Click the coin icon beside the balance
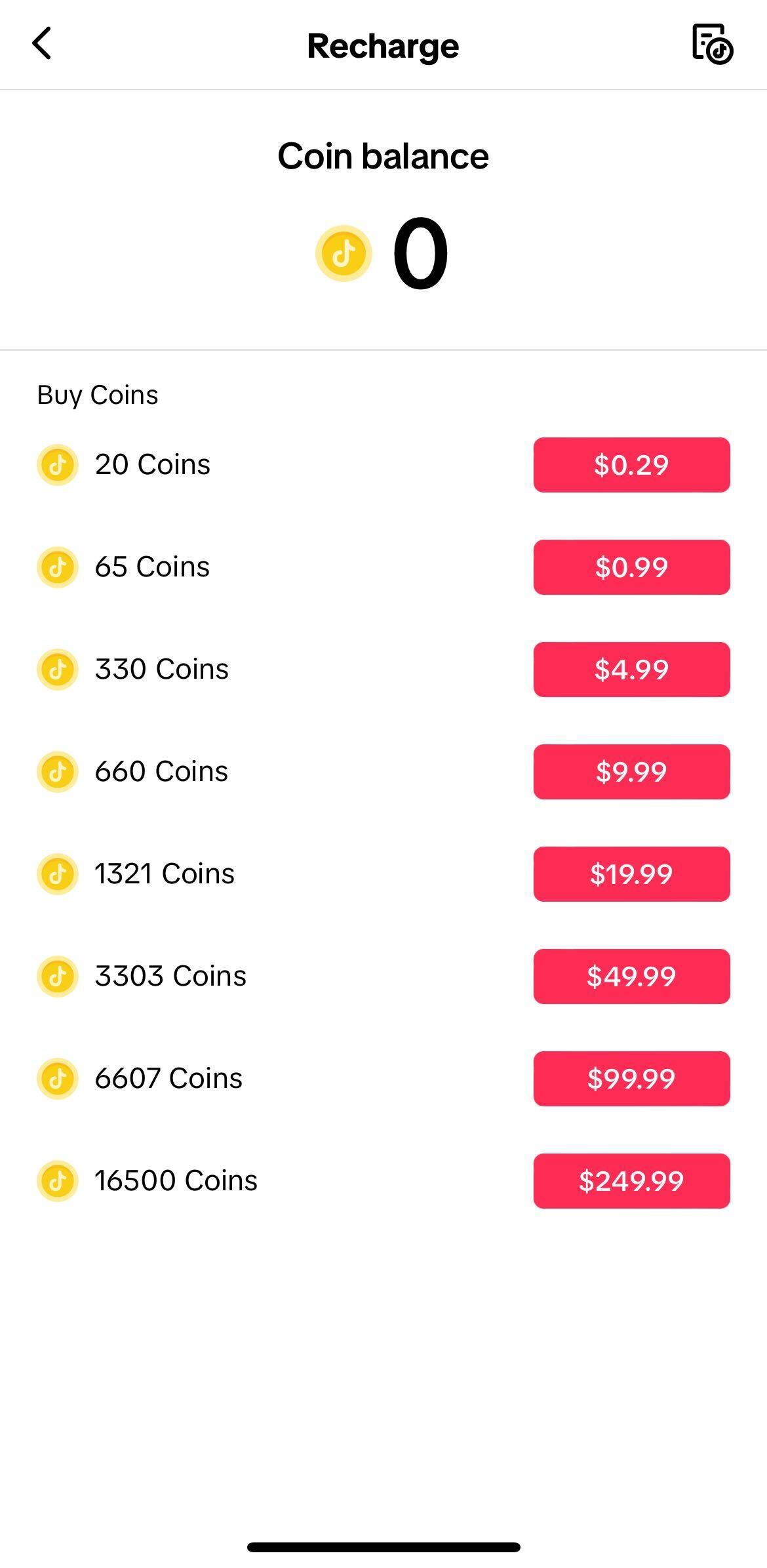This screenshot has height=1568, width=767. coord(344,253)
